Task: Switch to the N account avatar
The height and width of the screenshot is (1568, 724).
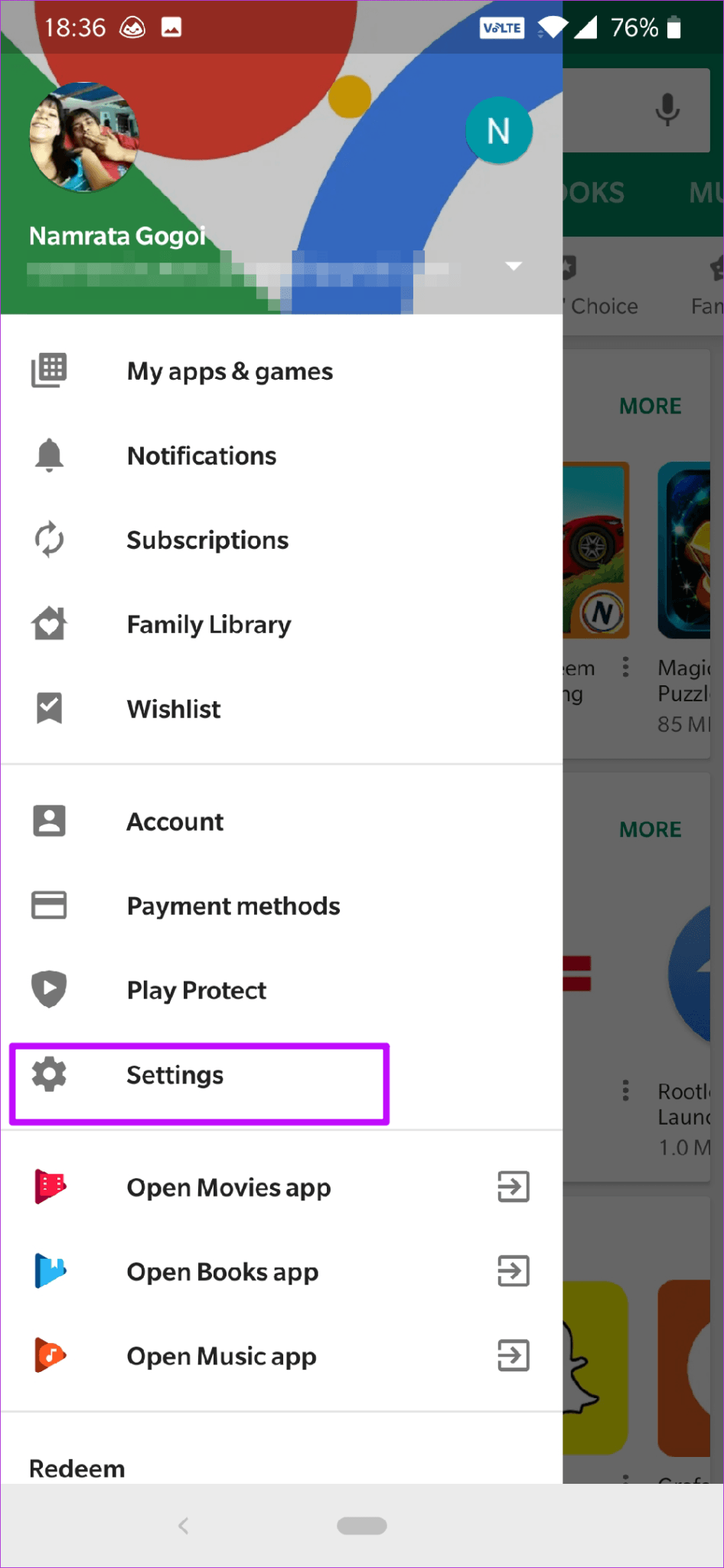Action: click(498, 131)
